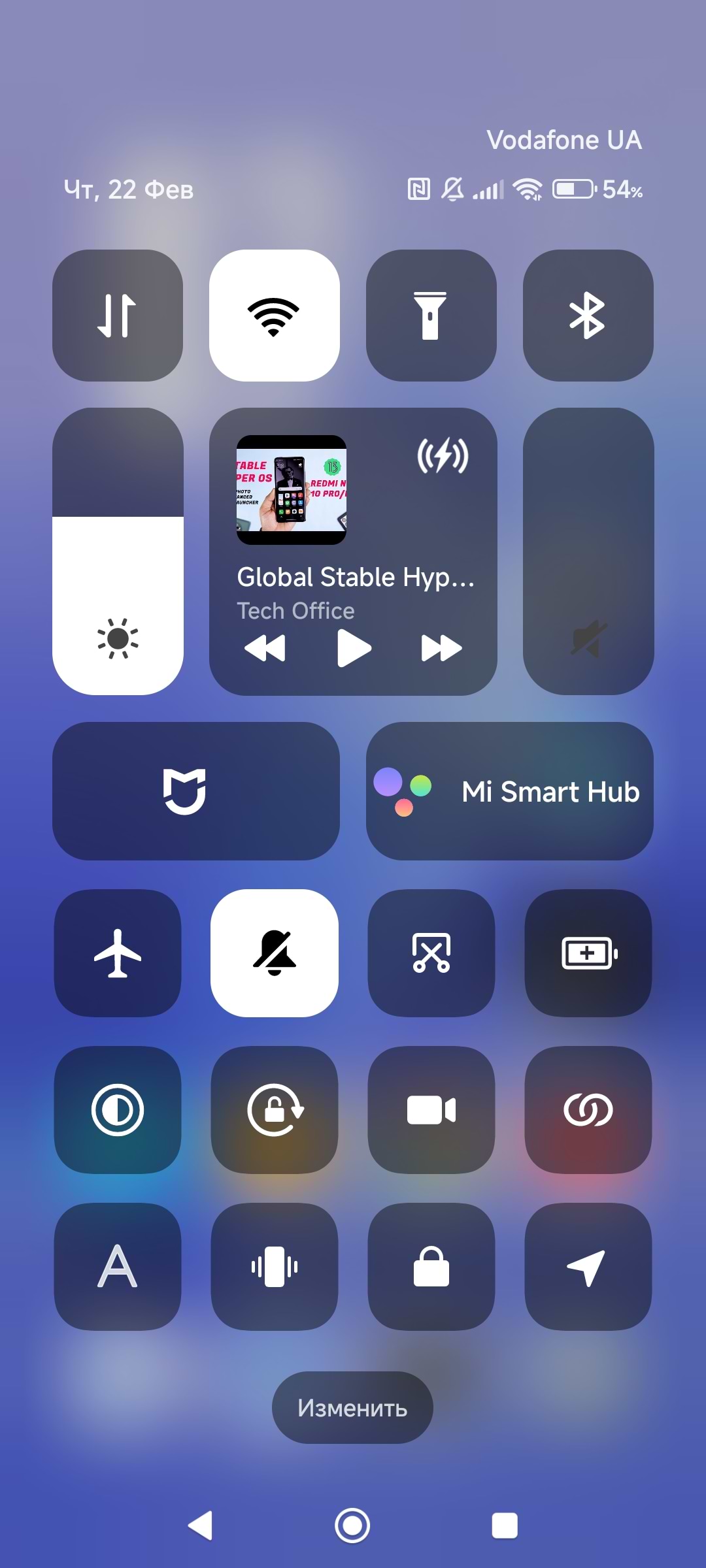Take a screenshot with the scissors tile
The image size is (706, 1568).
pyautogui.click(x=431, y=953)
